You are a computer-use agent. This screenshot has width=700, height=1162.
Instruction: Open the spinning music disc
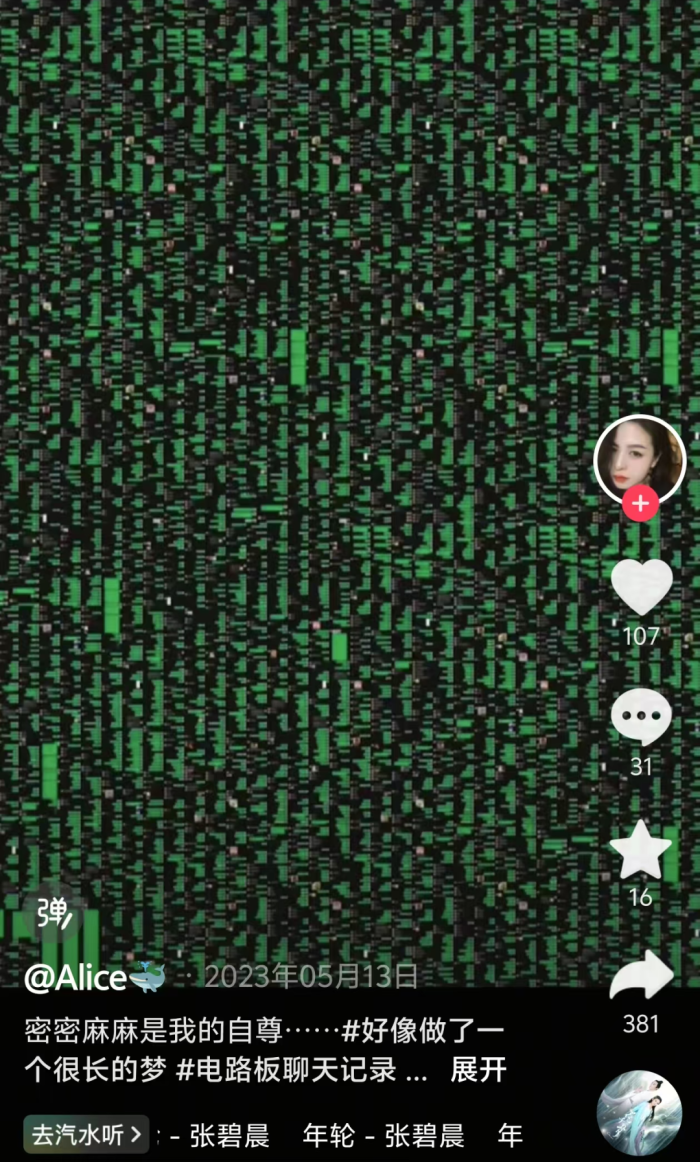[638, 1113]
